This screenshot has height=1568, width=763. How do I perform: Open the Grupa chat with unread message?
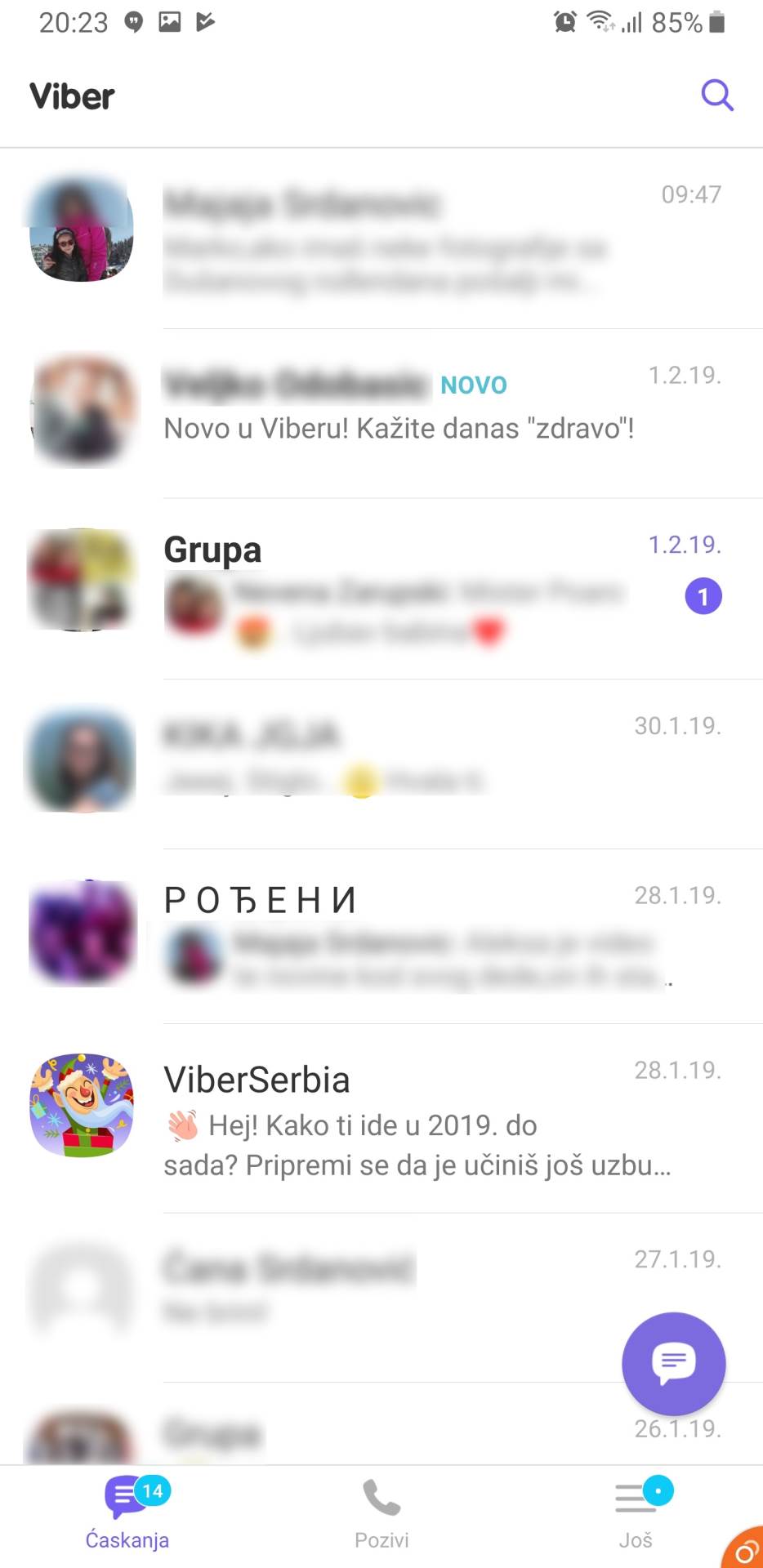pyautogui.click(x=408, y=588)
